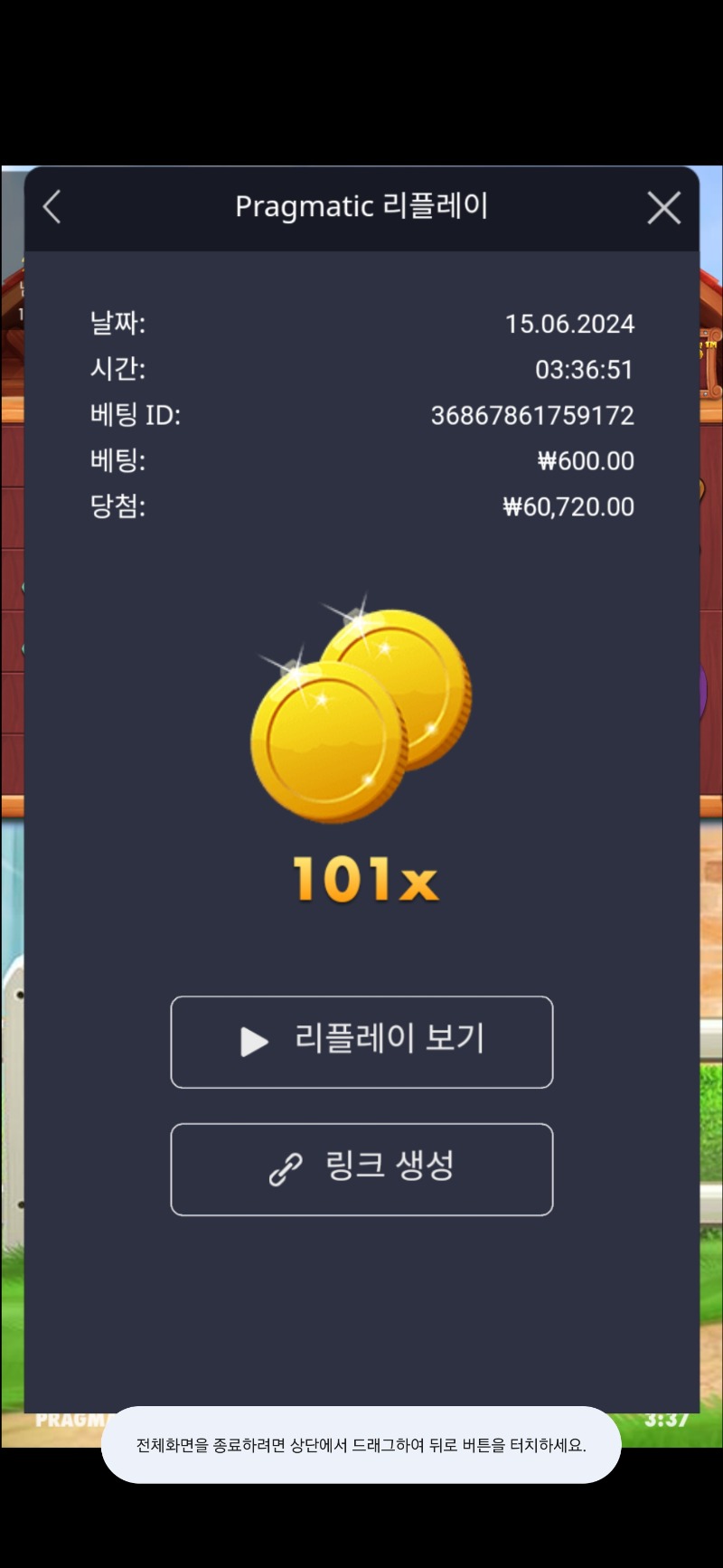
Task: Go back from the Pragmatic replay dialog
Action: coord(52,207)
